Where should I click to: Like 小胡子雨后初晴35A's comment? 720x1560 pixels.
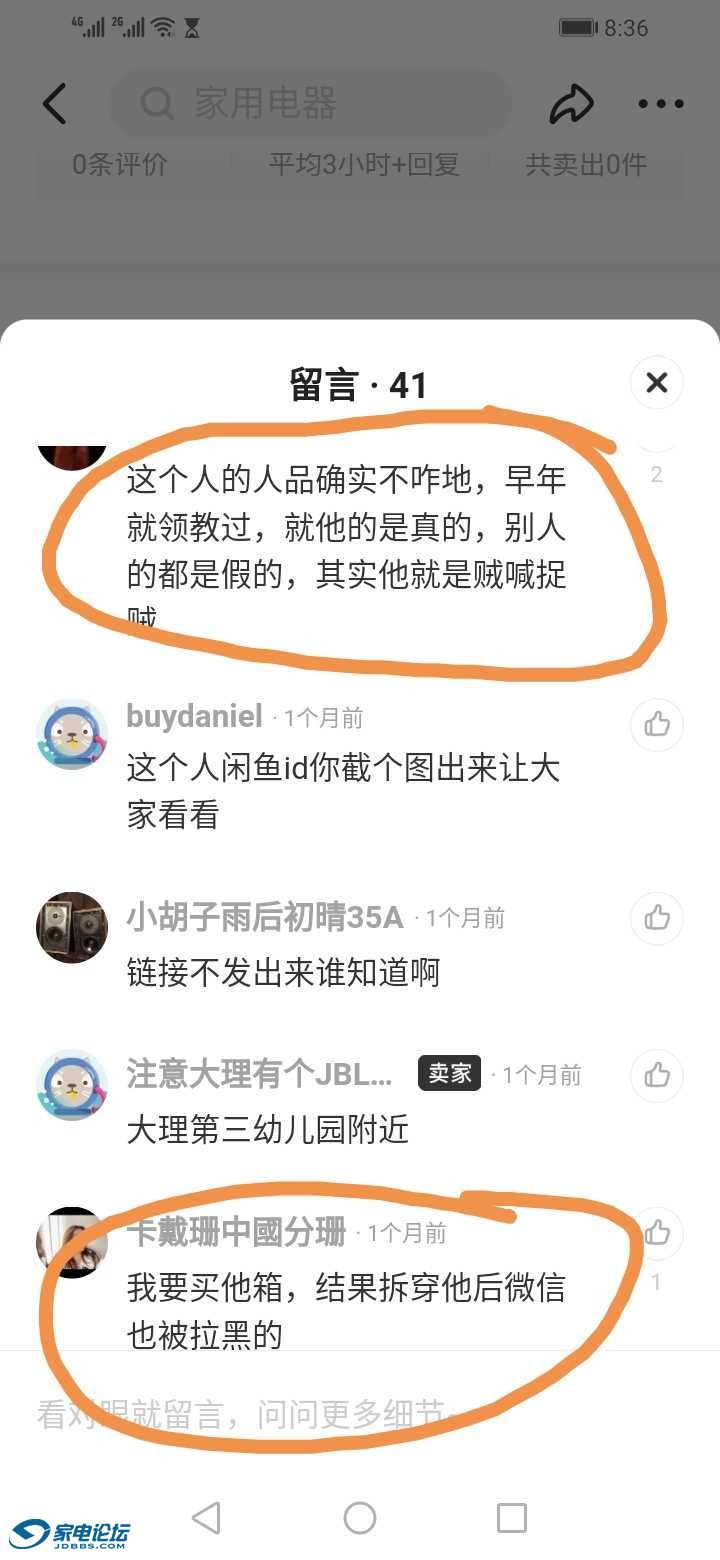coord(657,917)
